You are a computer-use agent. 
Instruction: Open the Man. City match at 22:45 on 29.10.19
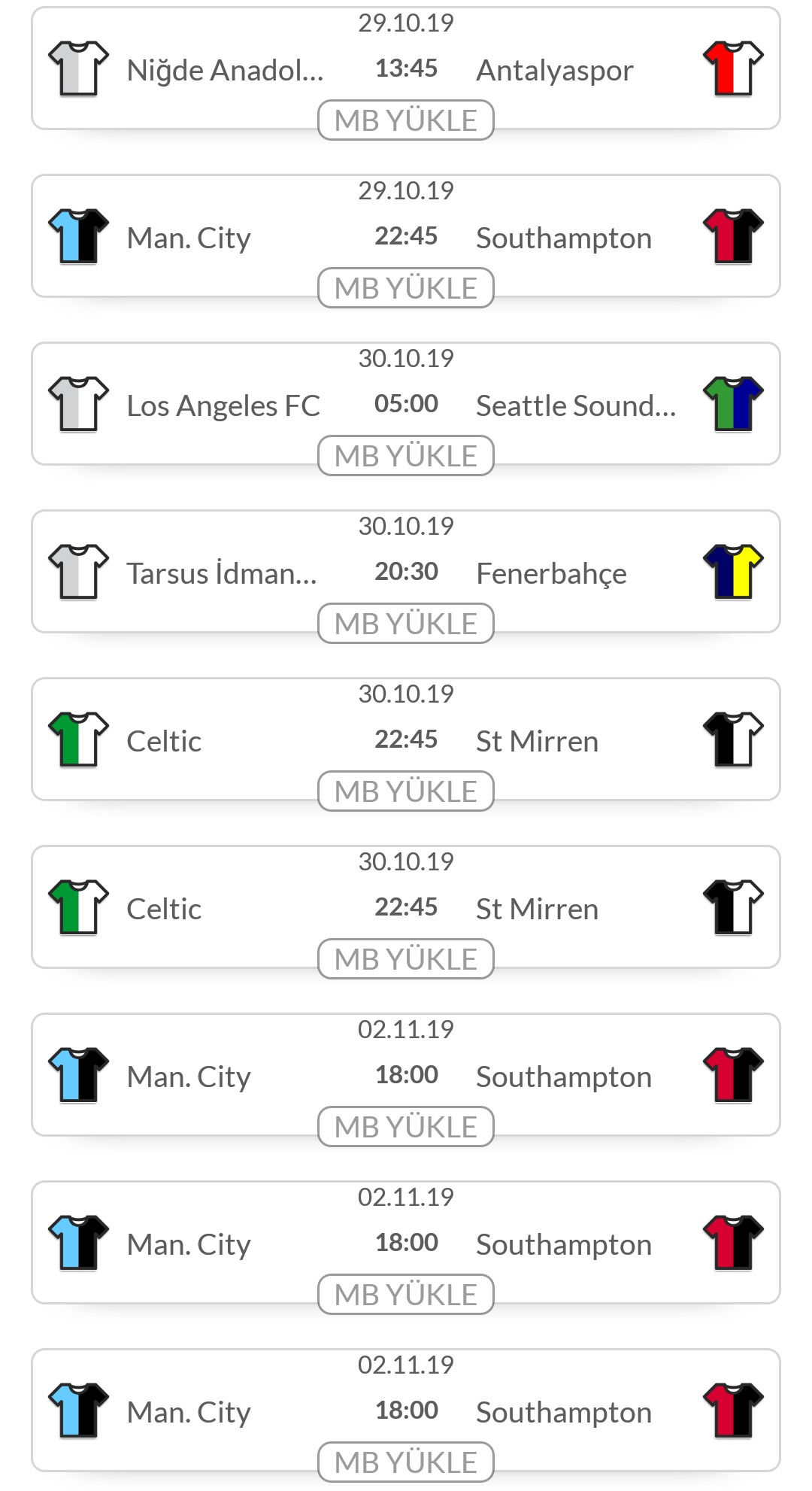(x=406, y=236)
